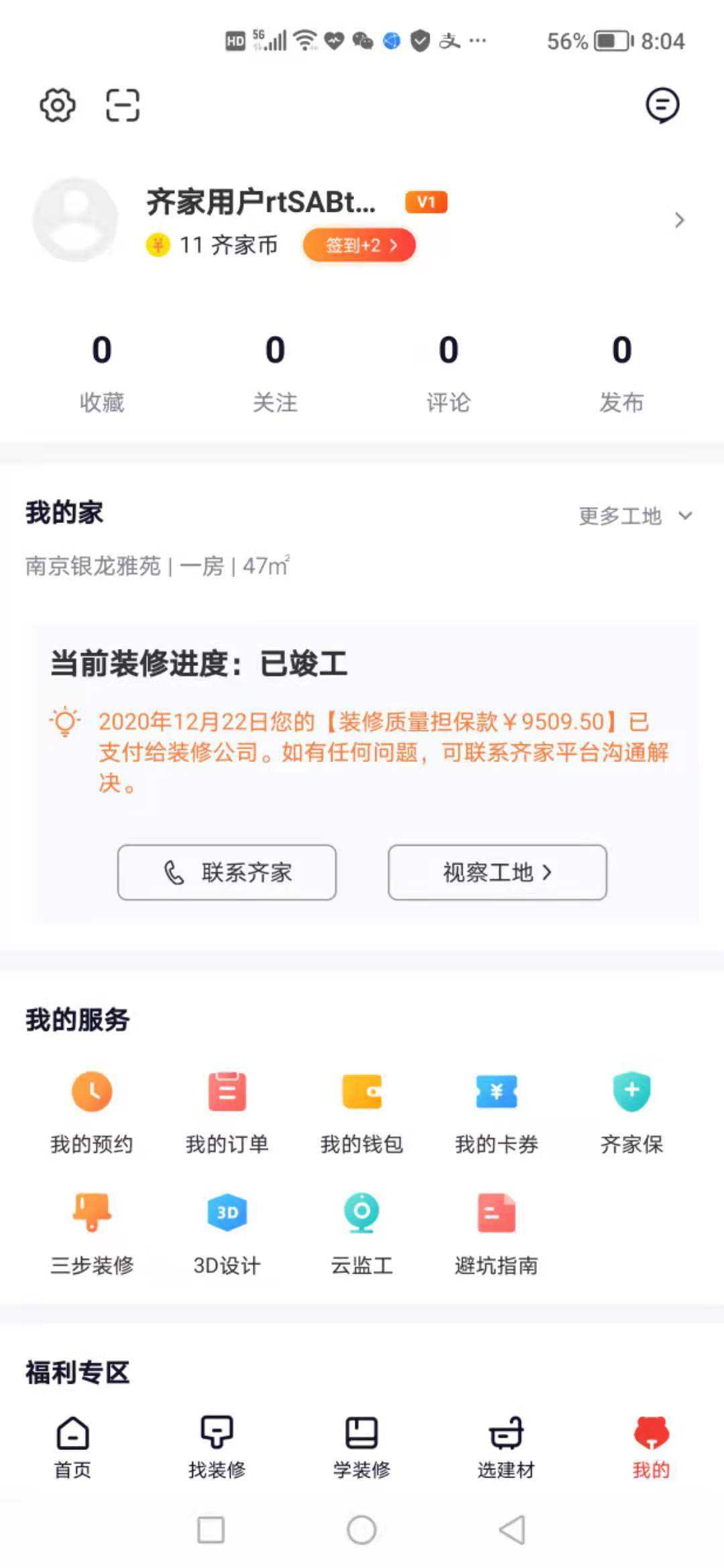Screen dimensions: 724x1568
Task: Open 我的预约 in my services
Action: [x=92, y=1111]
